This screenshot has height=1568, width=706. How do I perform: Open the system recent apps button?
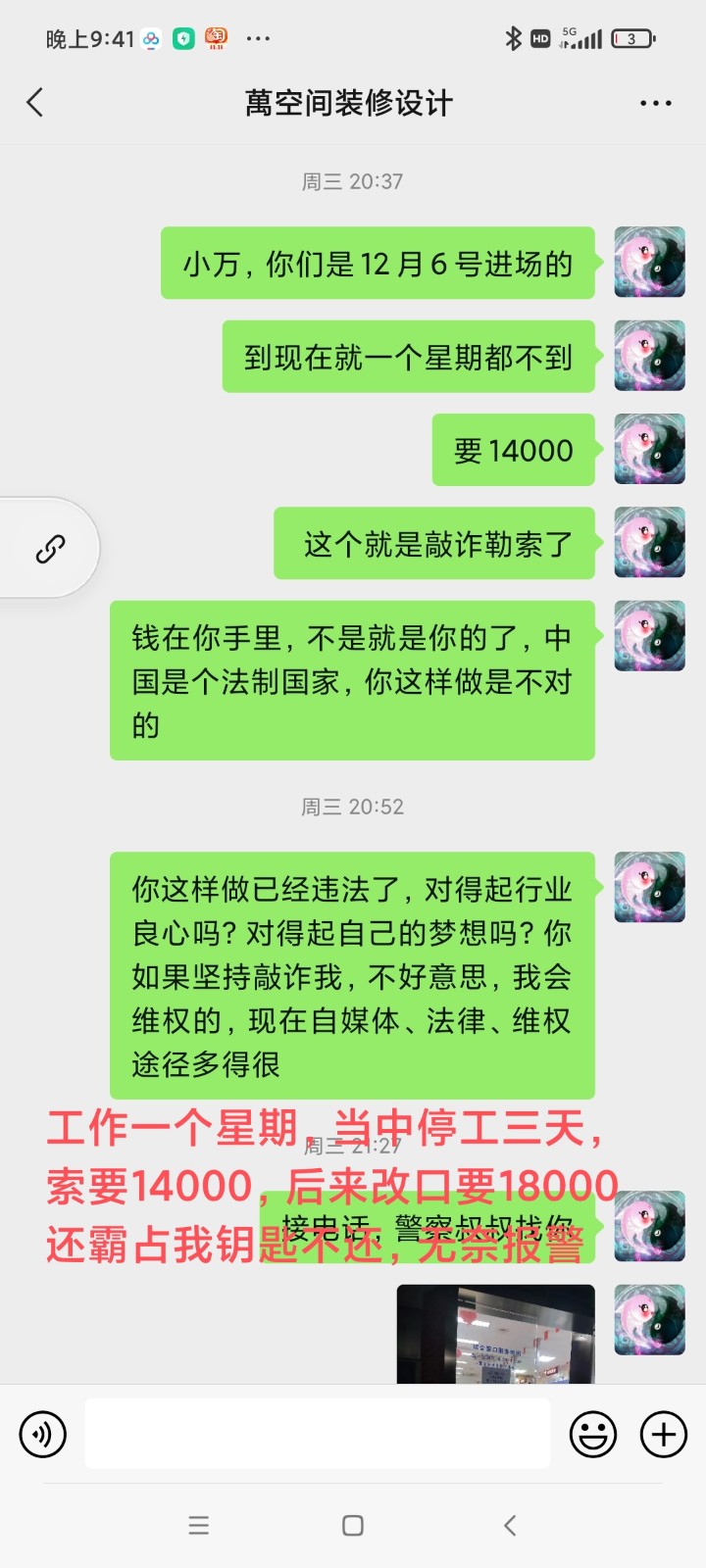click(199, 1525)
